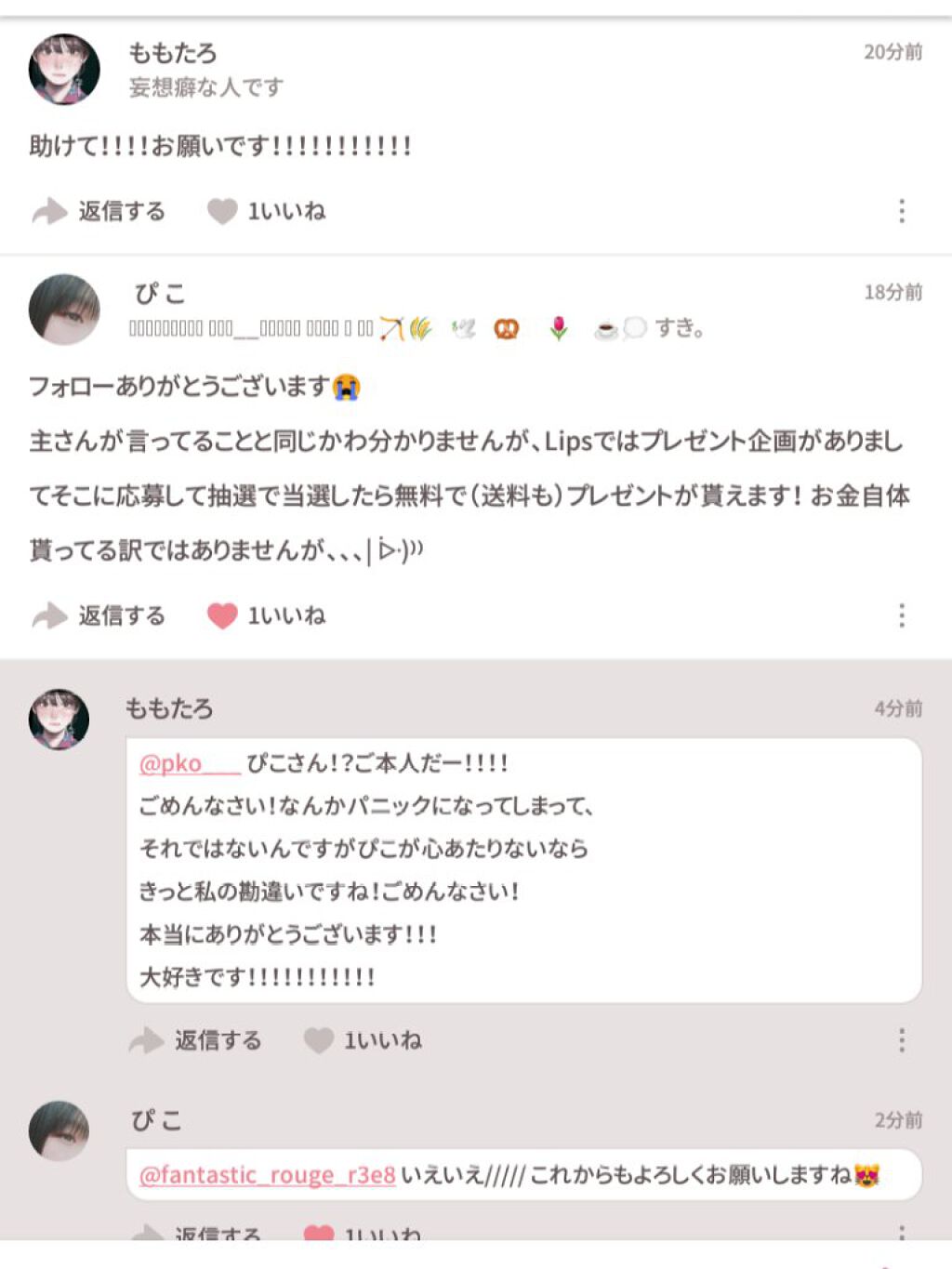This screenshot has height=1269, width=952.
Task: Click the pink heart icon on ぴこ's comment
Action: point(220,615)
